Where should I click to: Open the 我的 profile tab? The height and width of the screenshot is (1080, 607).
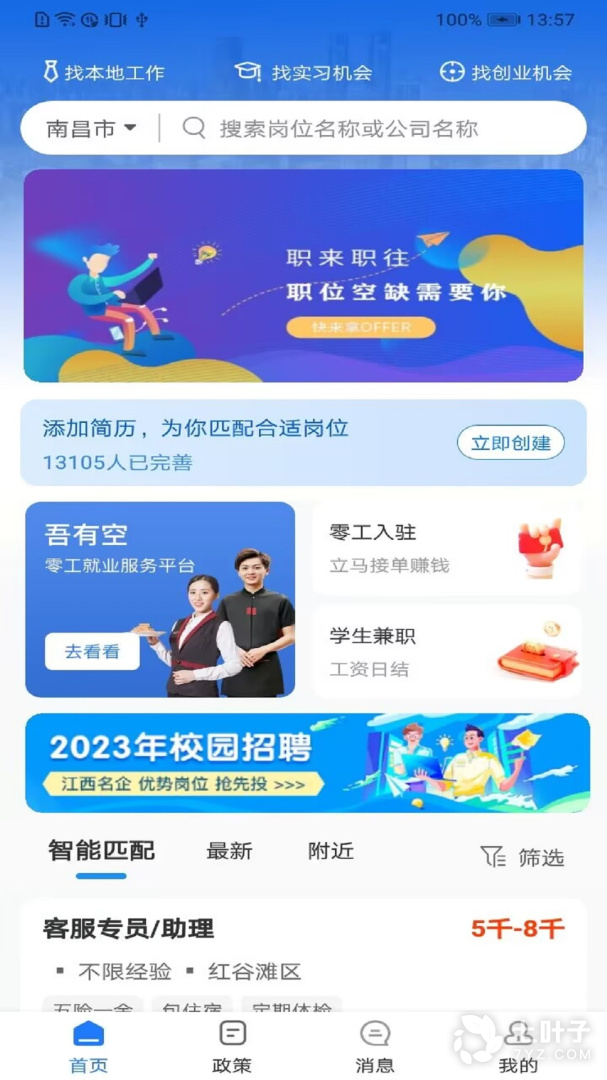pyautogui.click(x=518, y=1047)
